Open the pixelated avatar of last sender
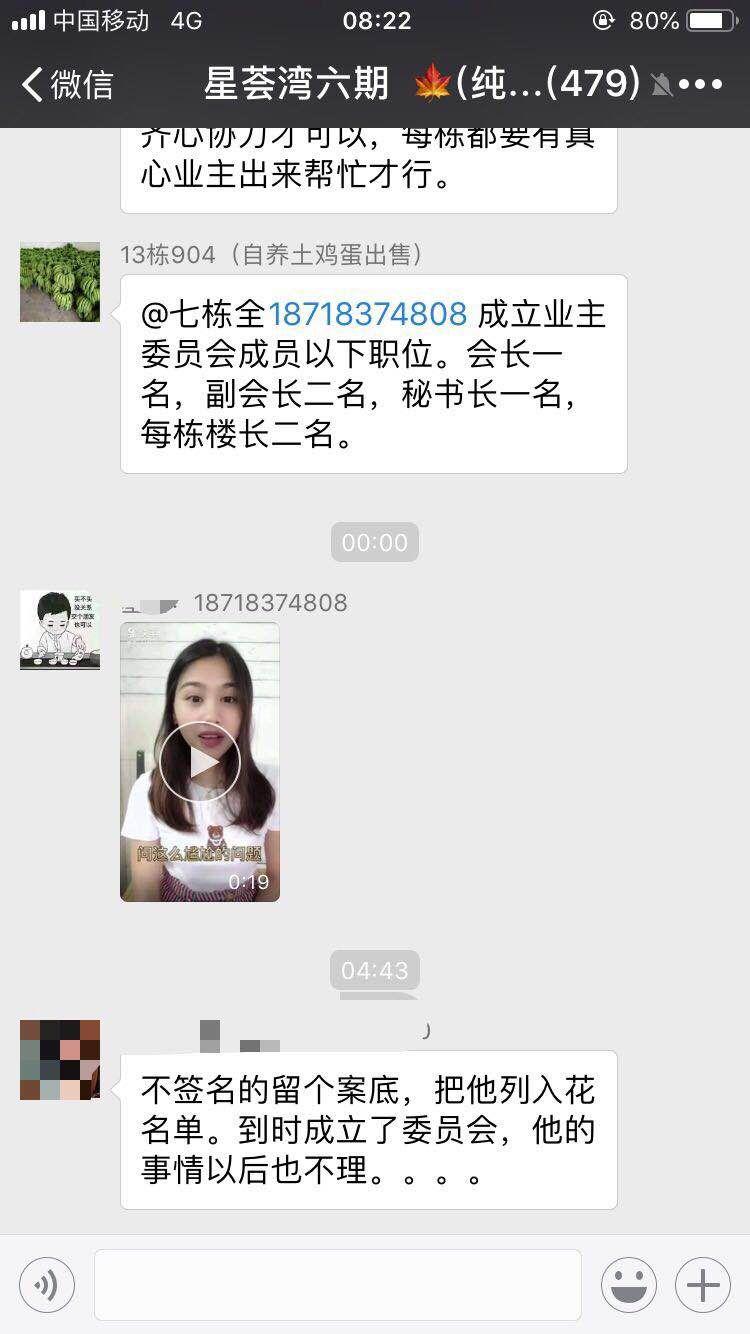The height and width of the screenshot is (1334, 750). pyautogui.click(x=60, y=1060)
